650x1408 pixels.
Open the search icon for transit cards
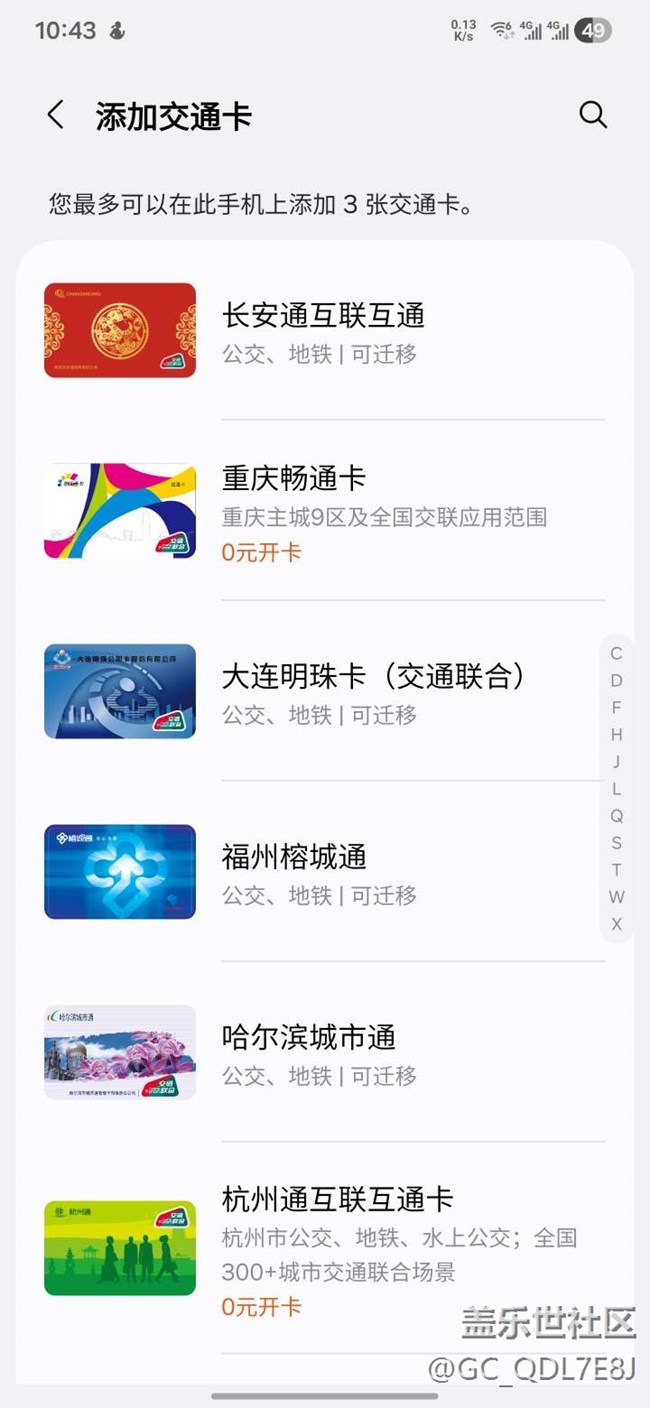(593, 115)
